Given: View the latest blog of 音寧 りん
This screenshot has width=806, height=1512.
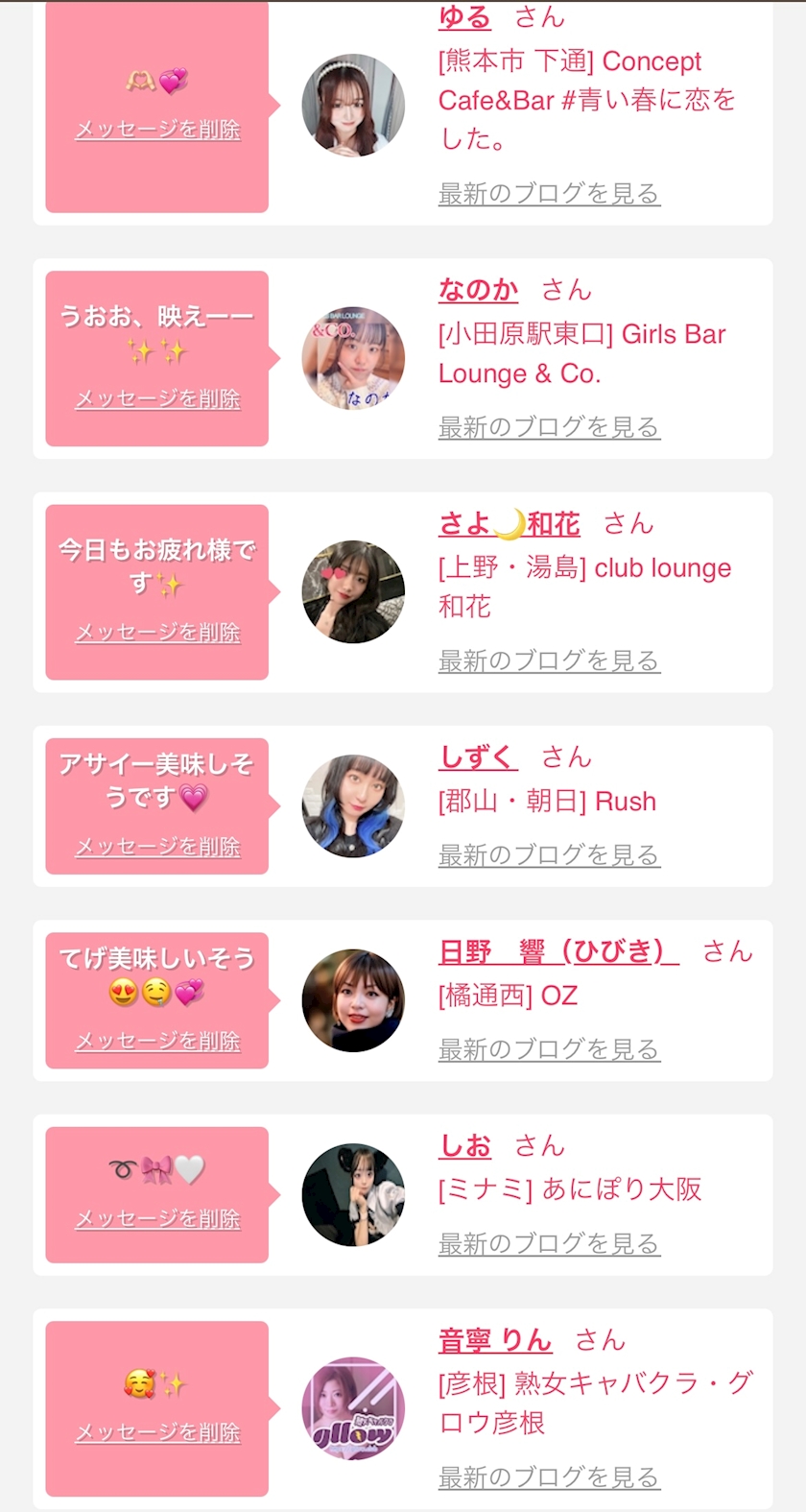Looking at the screenshot, I should 549,1476.
